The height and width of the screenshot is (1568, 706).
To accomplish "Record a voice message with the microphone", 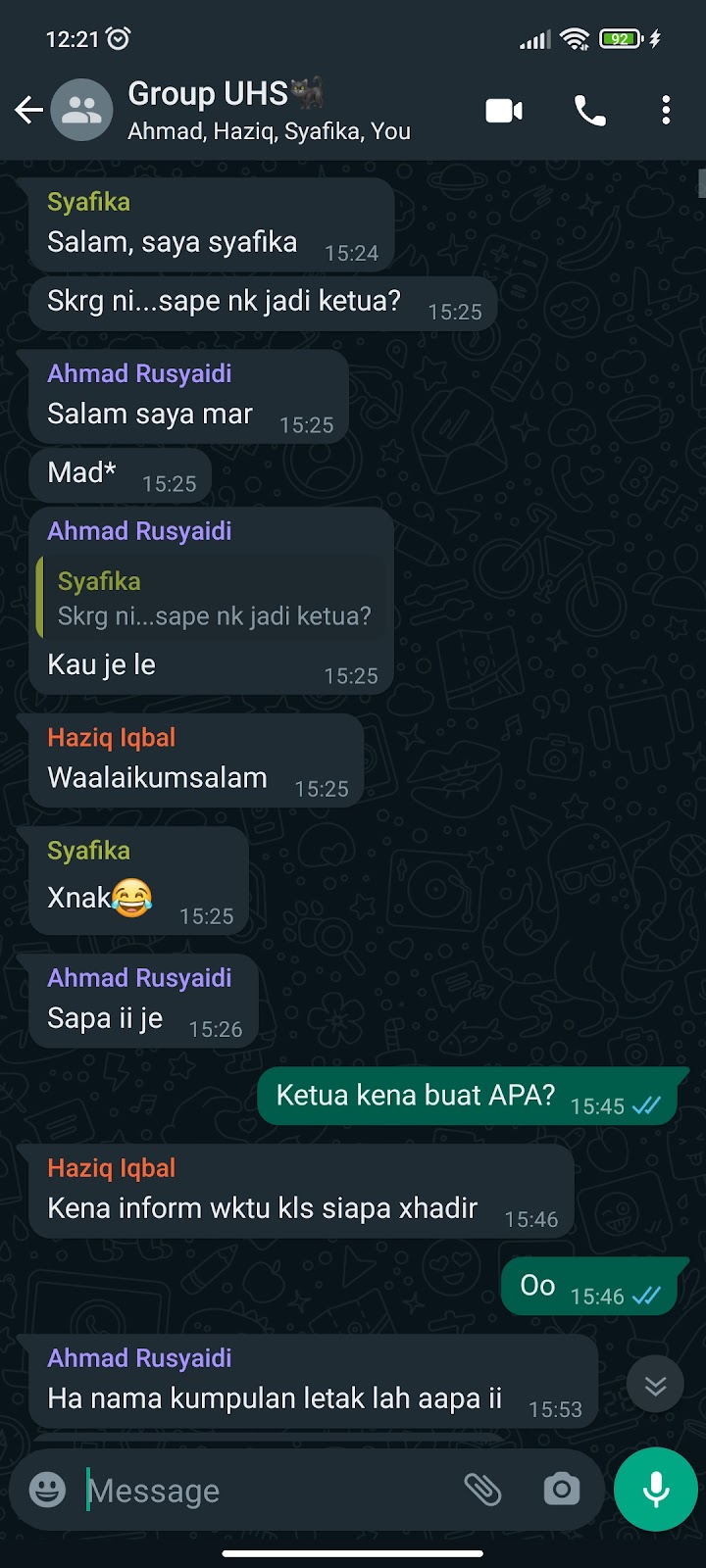I will [656, 1490].
